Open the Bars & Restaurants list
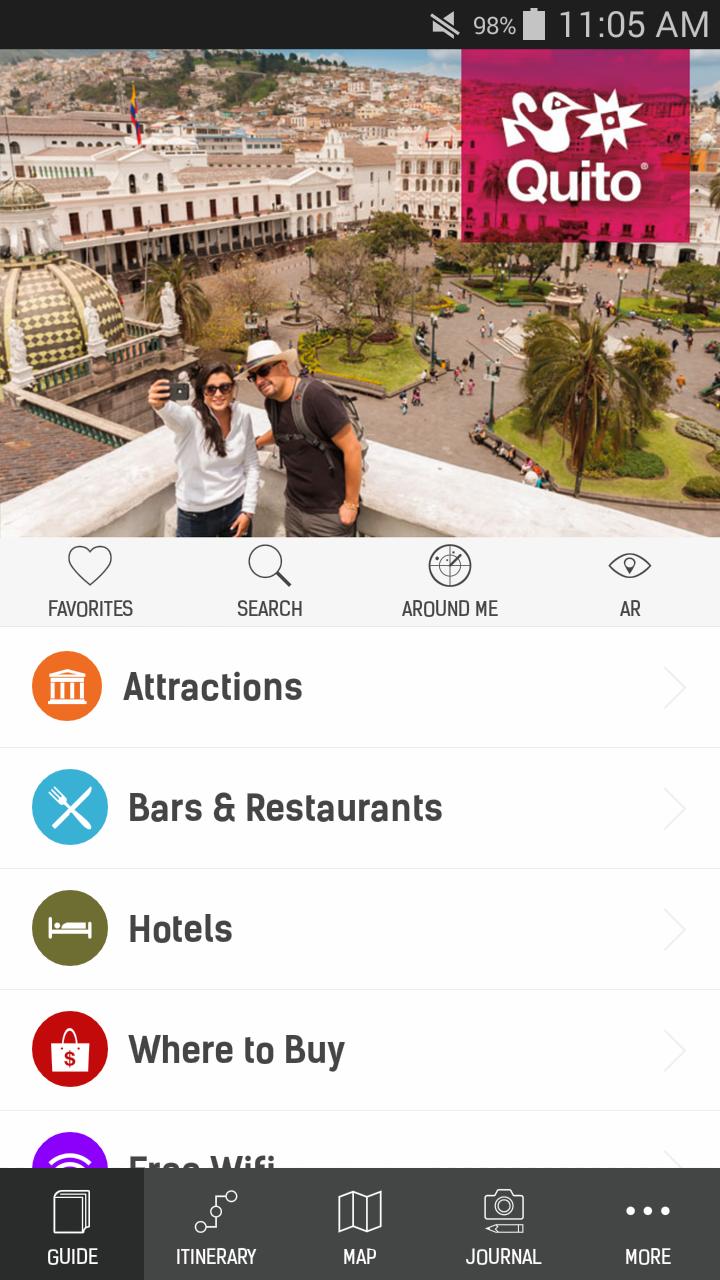 click(x=360, y=808)
